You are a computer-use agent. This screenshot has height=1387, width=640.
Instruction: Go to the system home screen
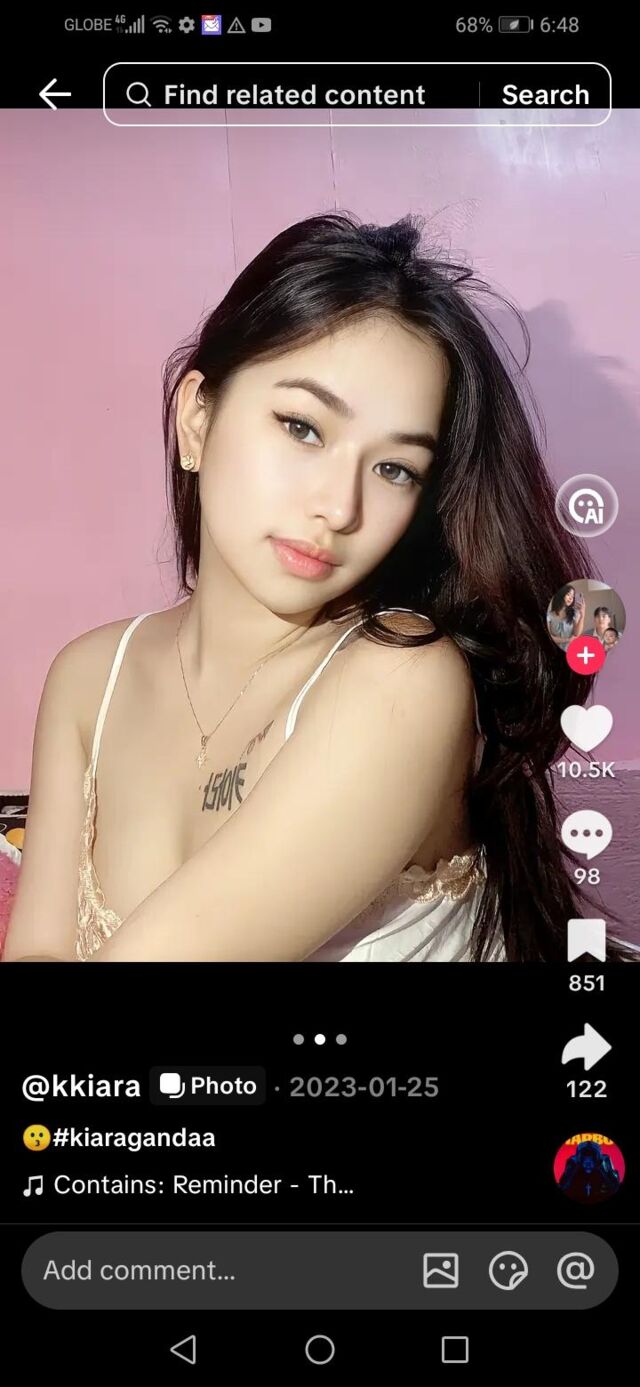tap(320, 1350)
